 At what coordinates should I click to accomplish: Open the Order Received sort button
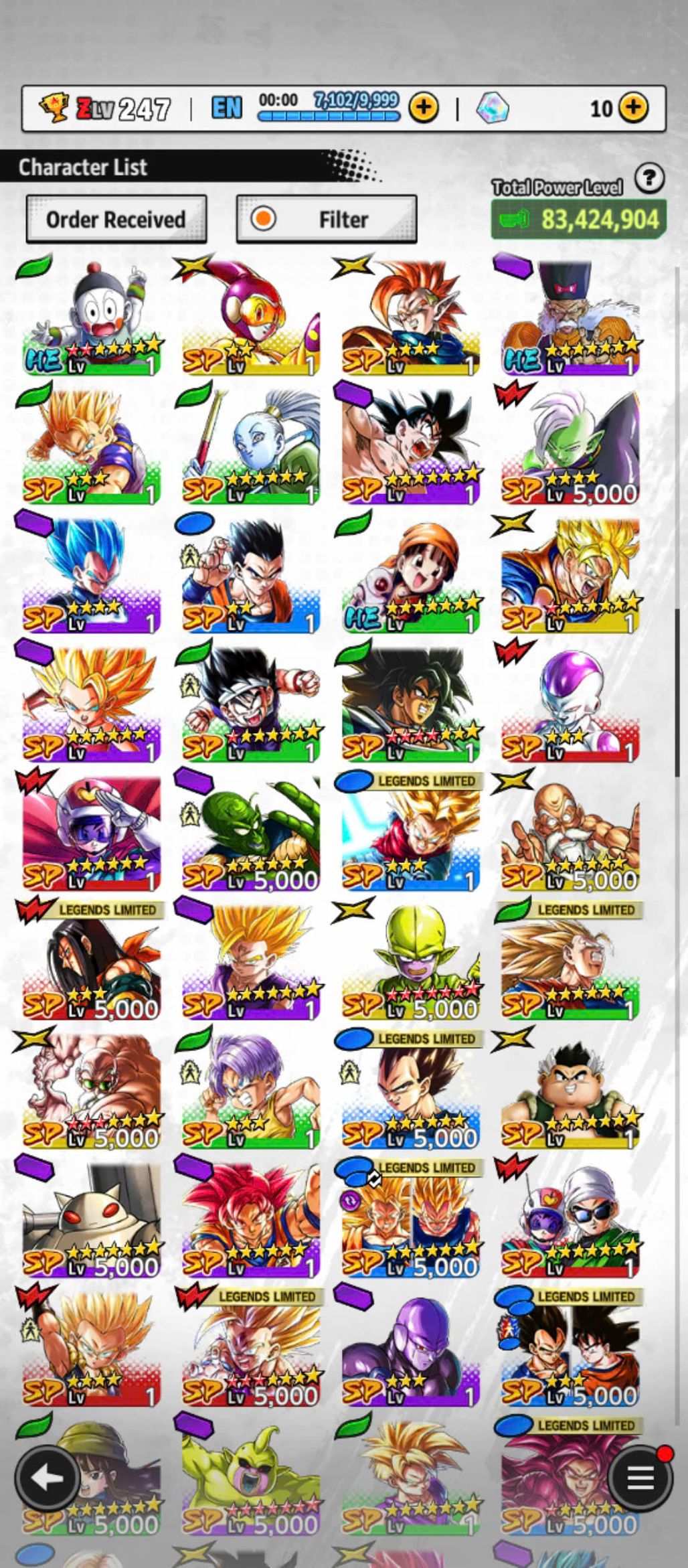coord(116,219)
